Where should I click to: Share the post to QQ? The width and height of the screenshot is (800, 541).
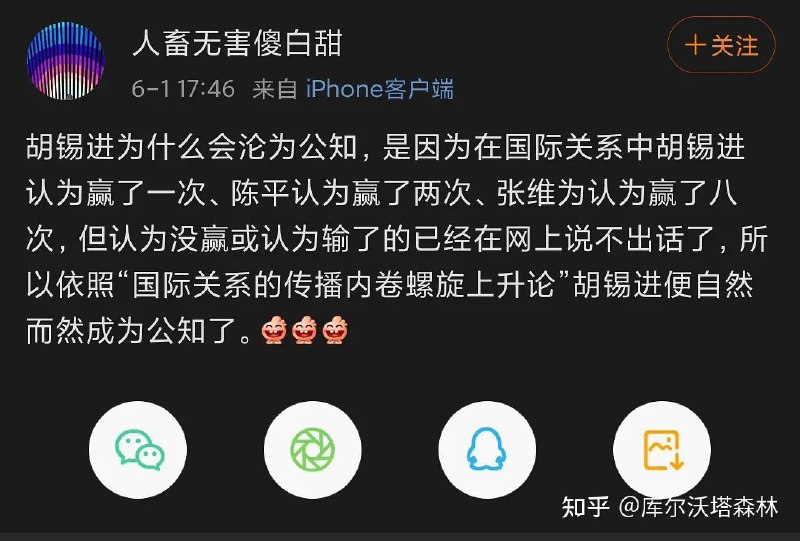coord(487,453)
